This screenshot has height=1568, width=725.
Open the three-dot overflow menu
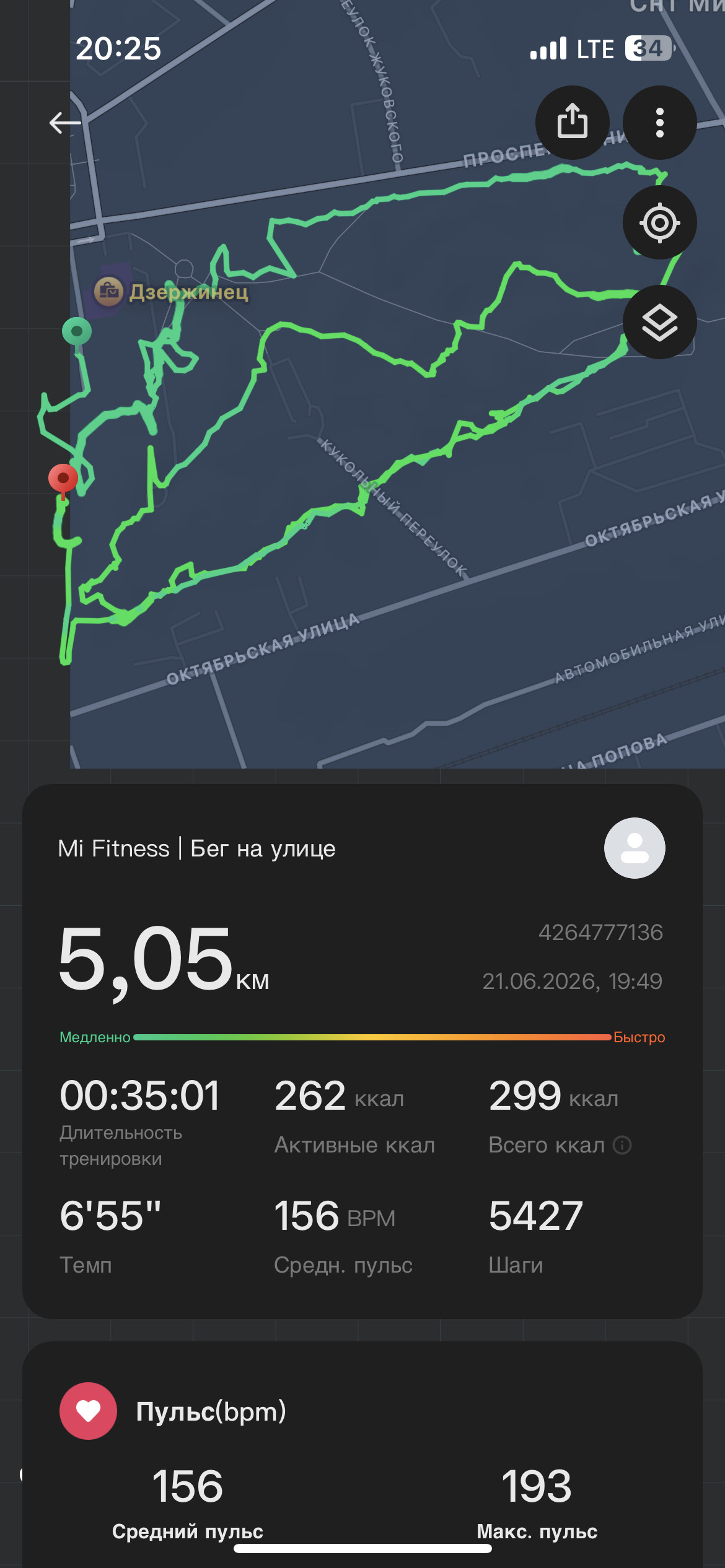pyautogui.click(x=659, y=122)
